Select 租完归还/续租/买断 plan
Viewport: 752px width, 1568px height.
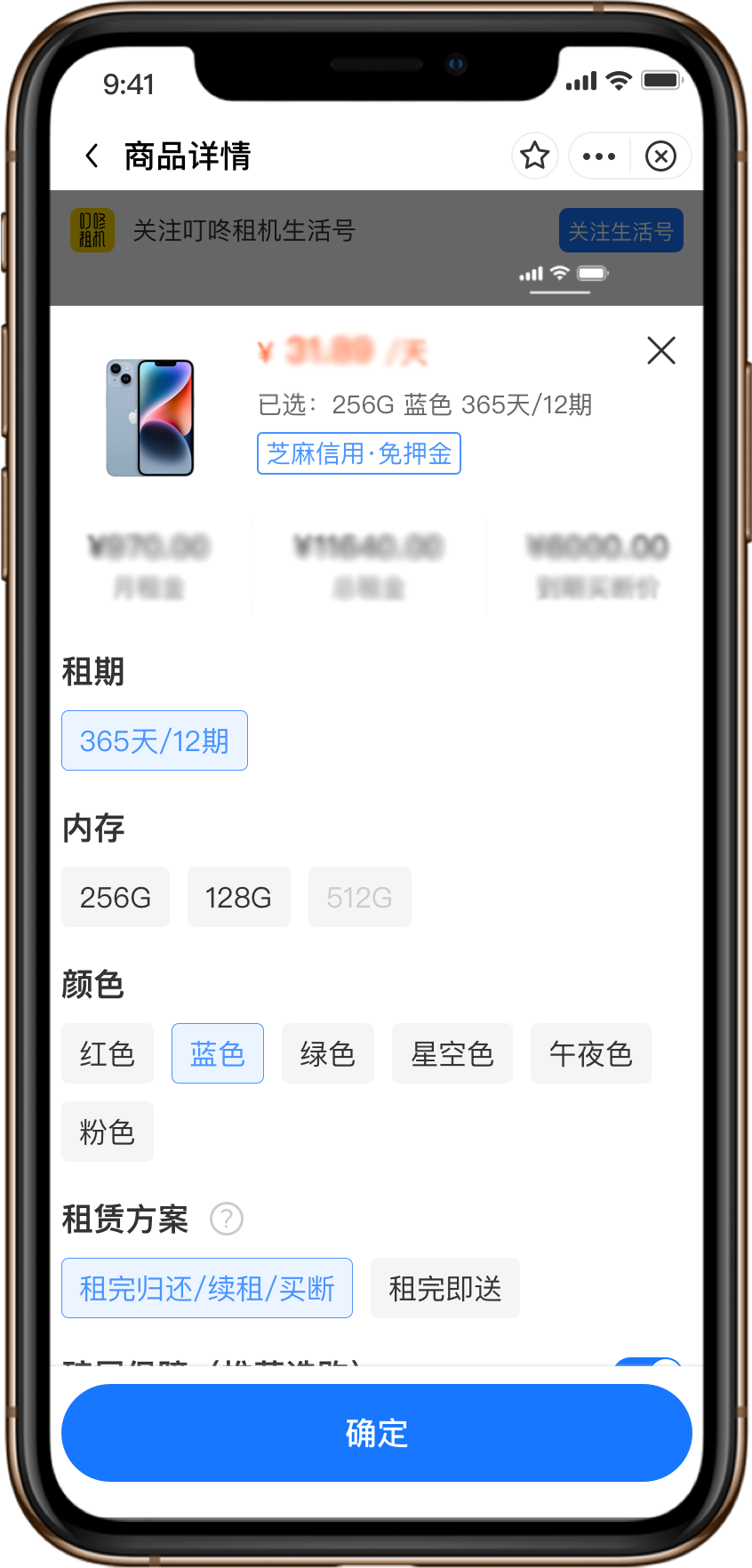[207, 1288]
